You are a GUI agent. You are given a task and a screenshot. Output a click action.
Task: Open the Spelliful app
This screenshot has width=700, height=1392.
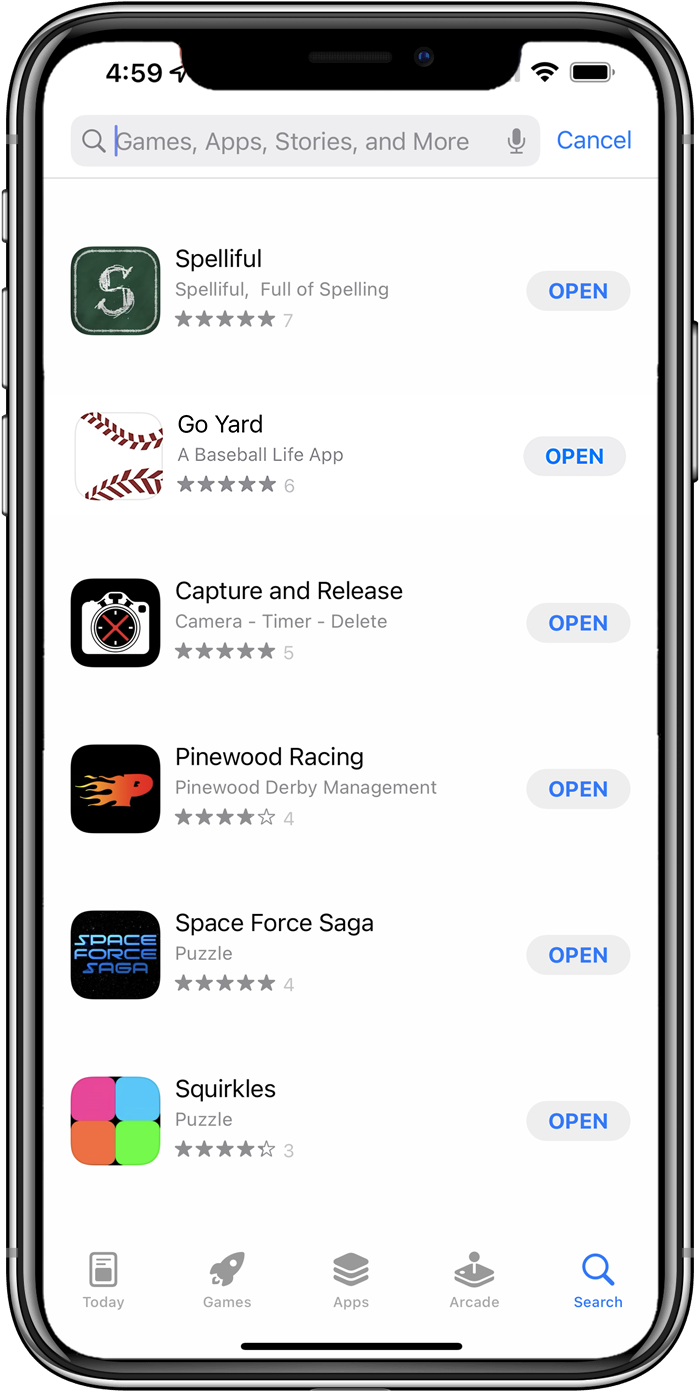point(578,291)
